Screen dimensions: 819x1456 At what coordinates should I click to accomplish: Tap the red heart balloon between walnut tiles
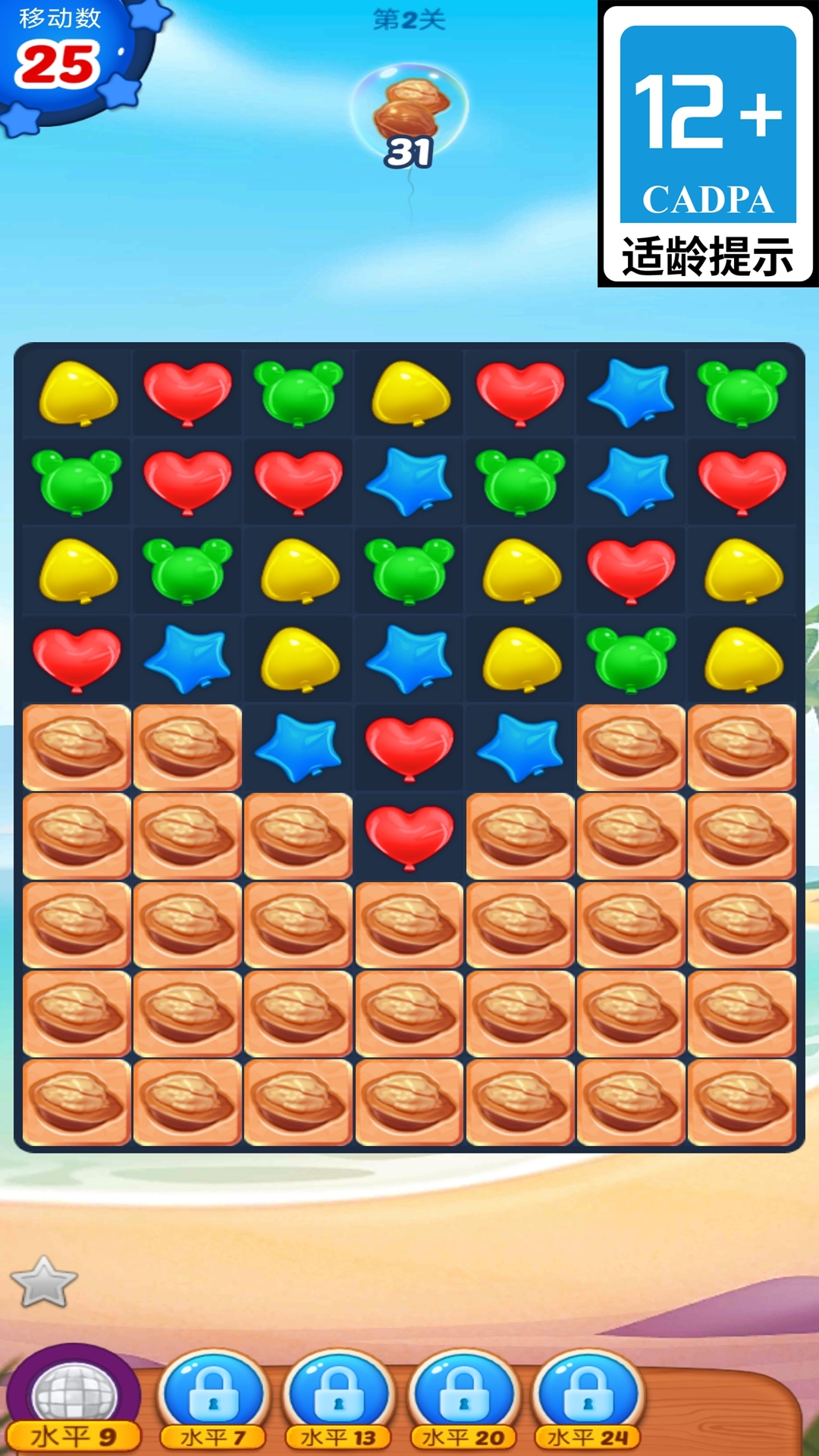coord(409,836)
